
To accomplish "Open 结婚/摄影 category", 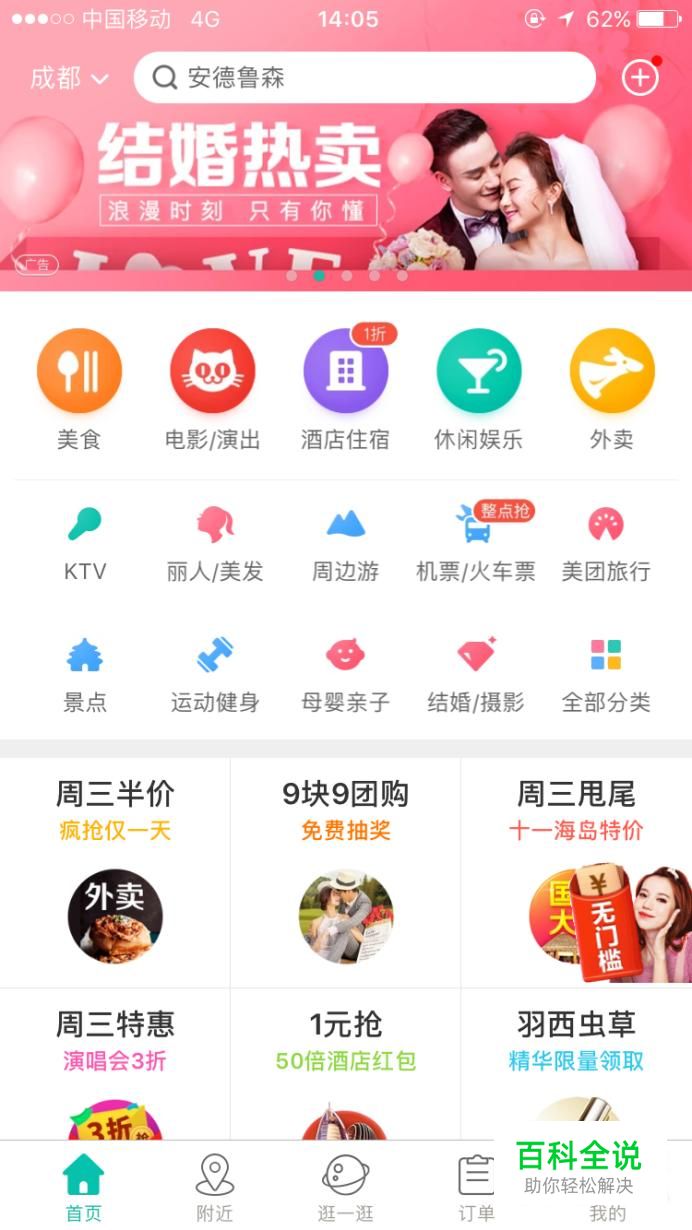I will tap(476, 674).
